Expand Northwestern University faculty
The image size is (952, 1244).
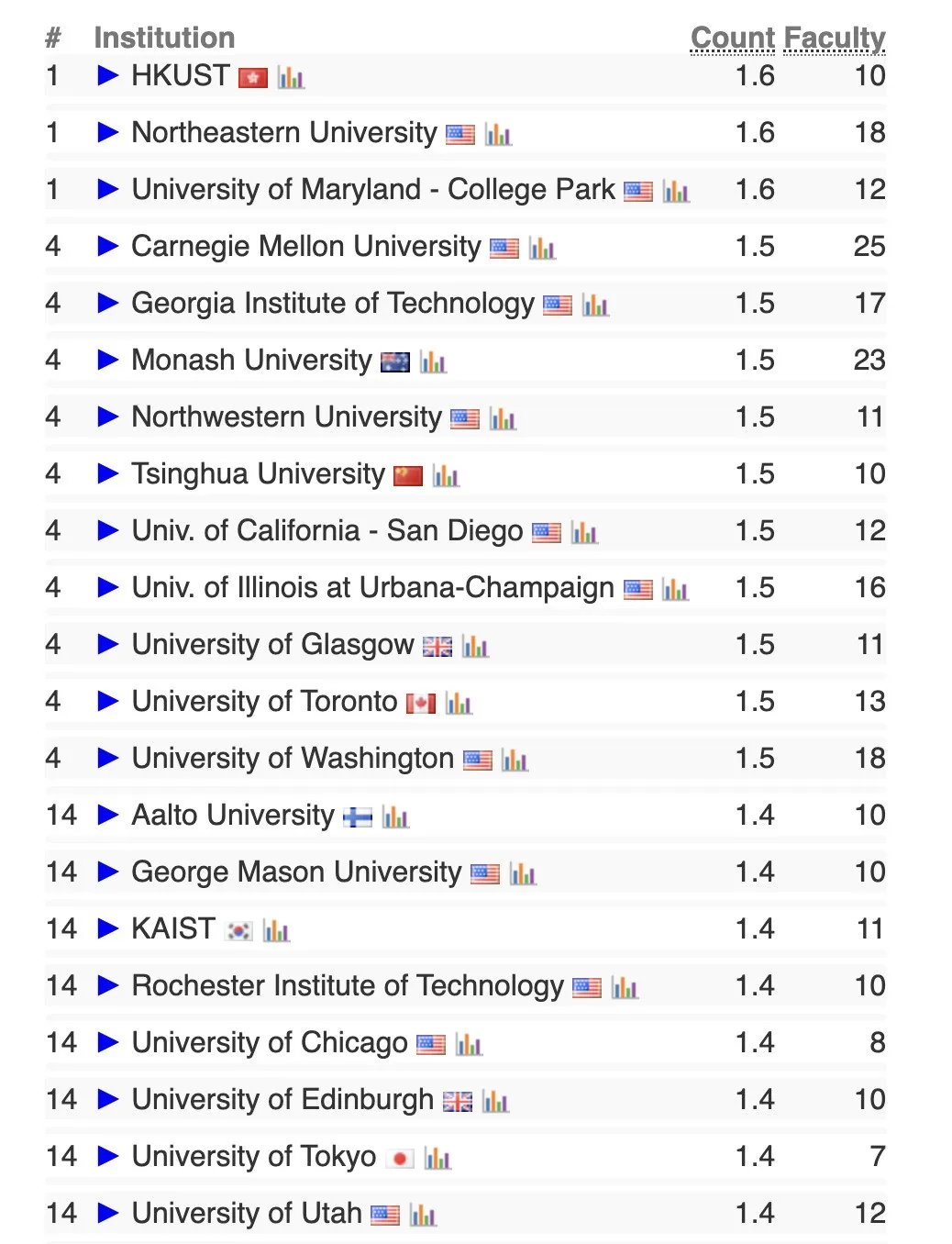pos(108,417)
